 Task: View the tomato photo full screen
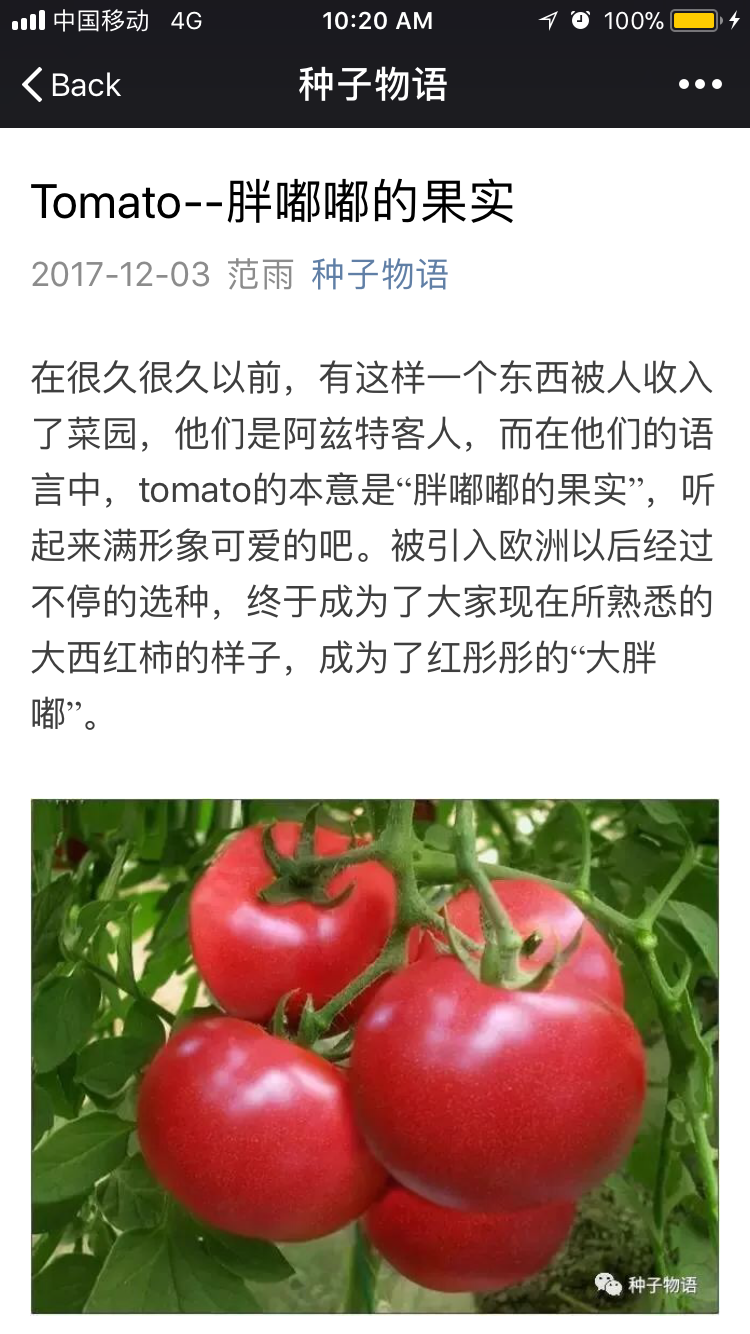[375, 1055]
